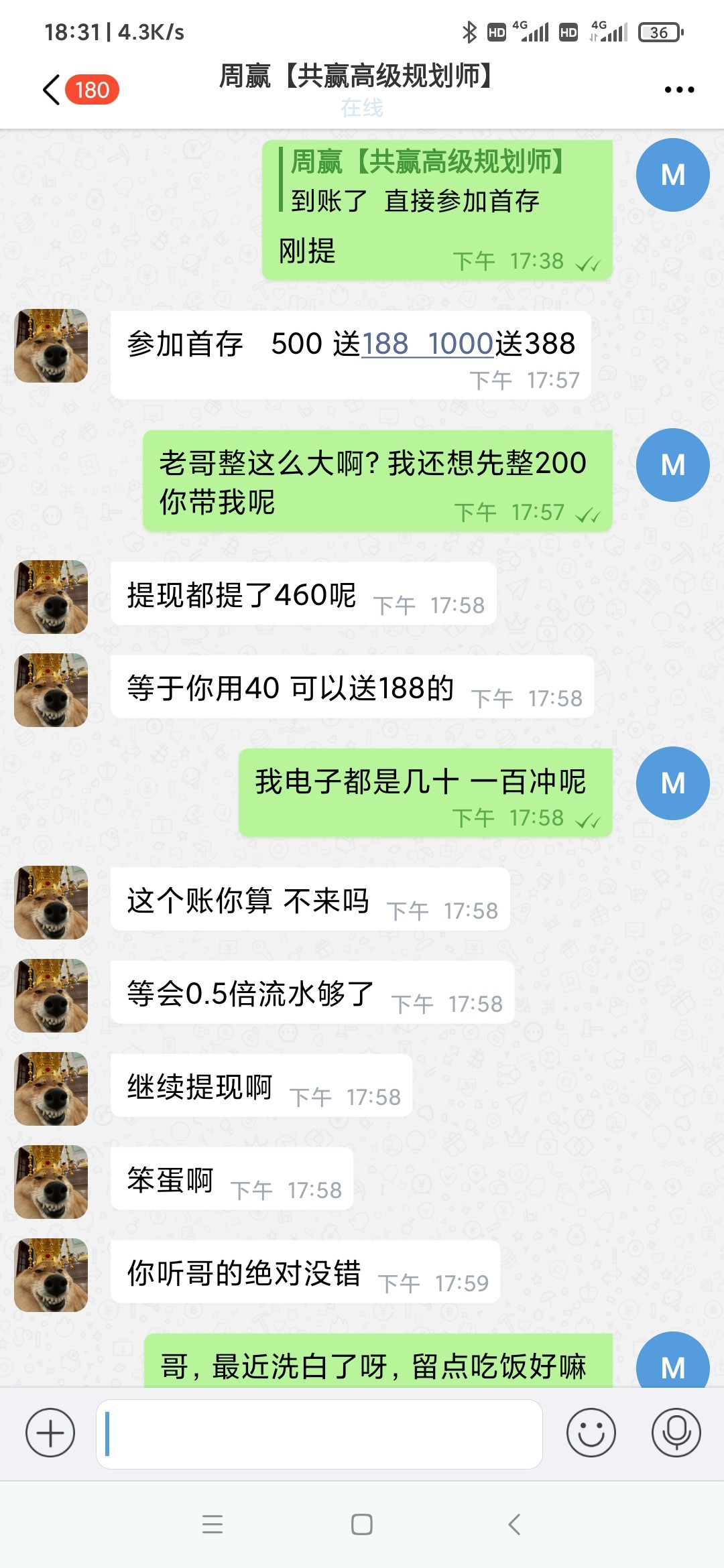Viewport: 724px width, 1568px height.
Task: Open the underlined 188 1000 link
Action: click(x=428, y=344)
